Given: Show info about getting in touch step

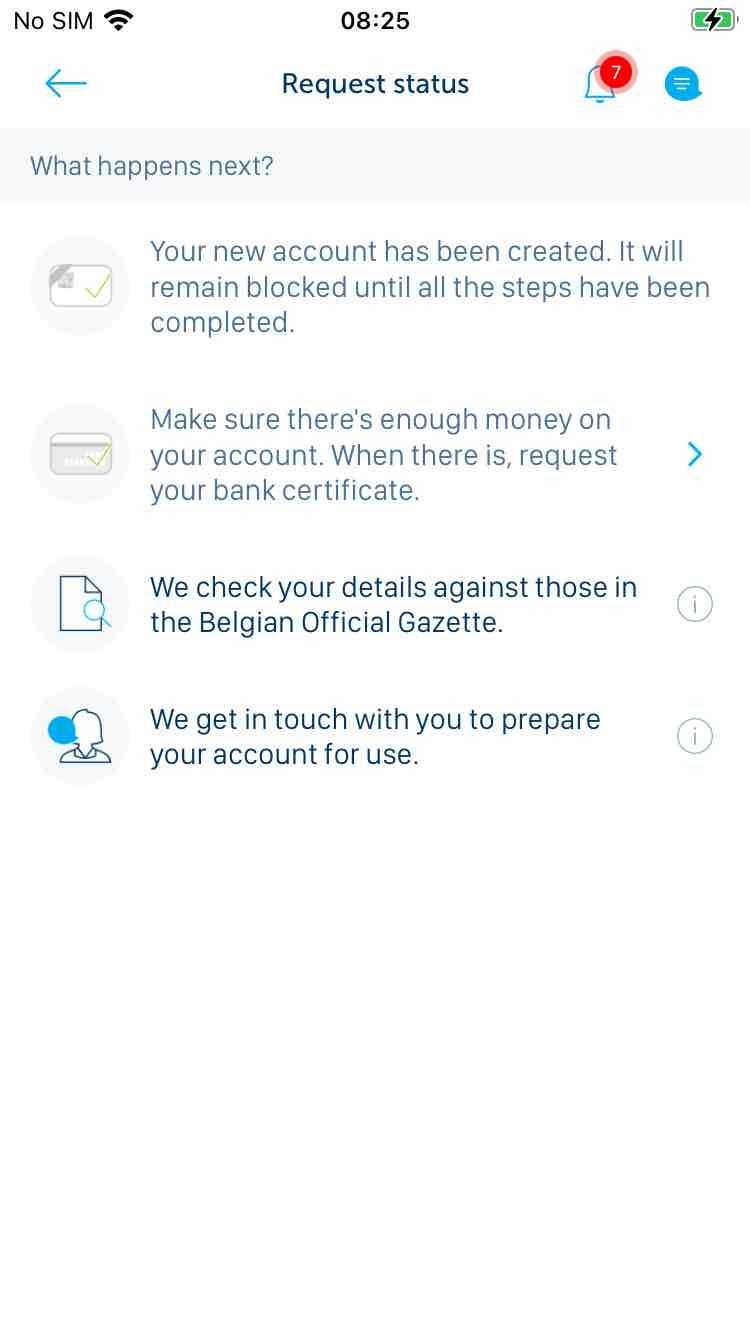Looking at the screenshot, I should click(x=695, y=736).
